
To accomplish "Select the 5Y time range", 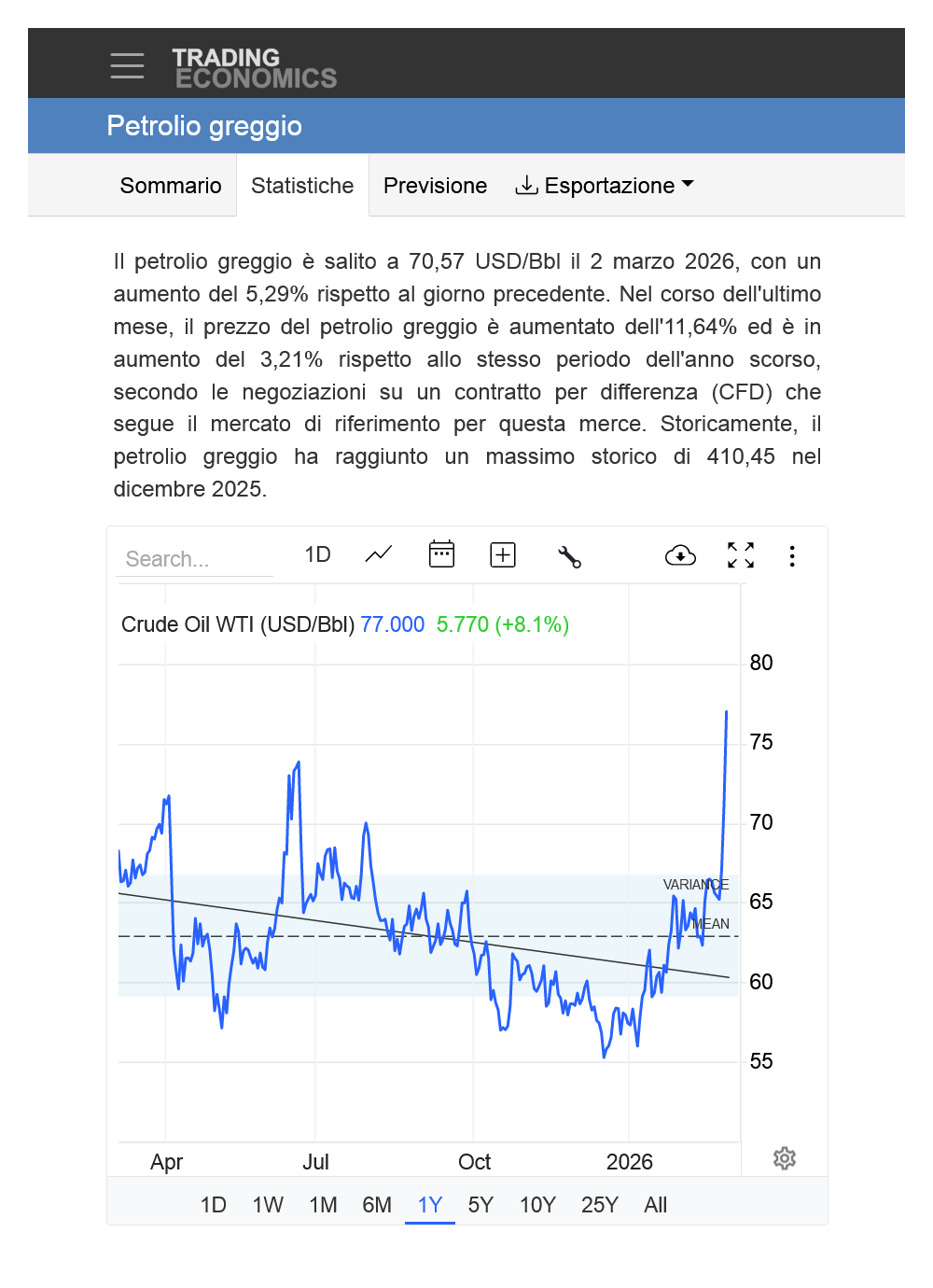I will pos(480,1205).
